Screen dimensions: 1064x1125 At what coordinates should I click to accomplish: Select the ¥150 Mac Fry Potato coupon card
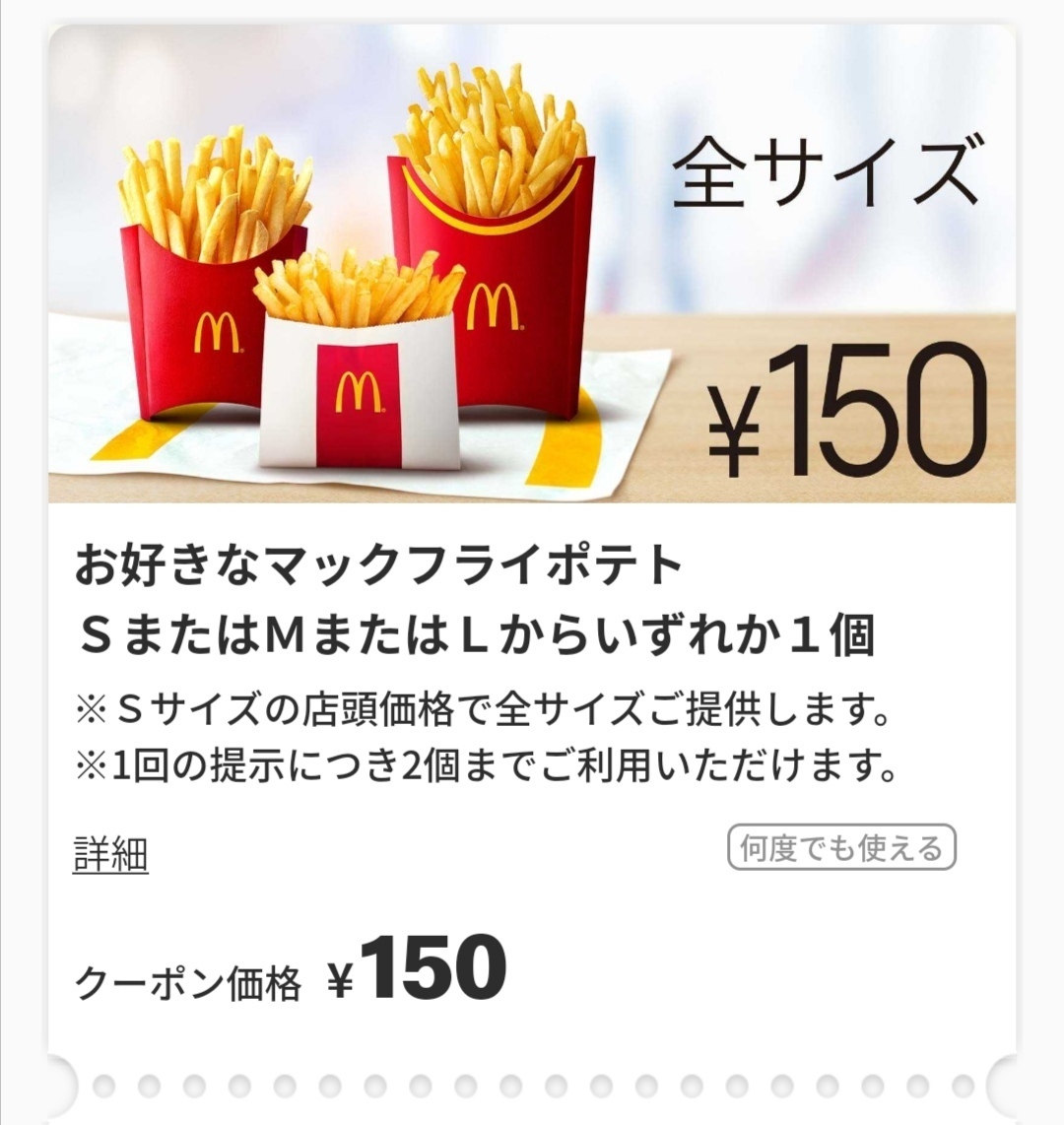click(x=532, y=296)
